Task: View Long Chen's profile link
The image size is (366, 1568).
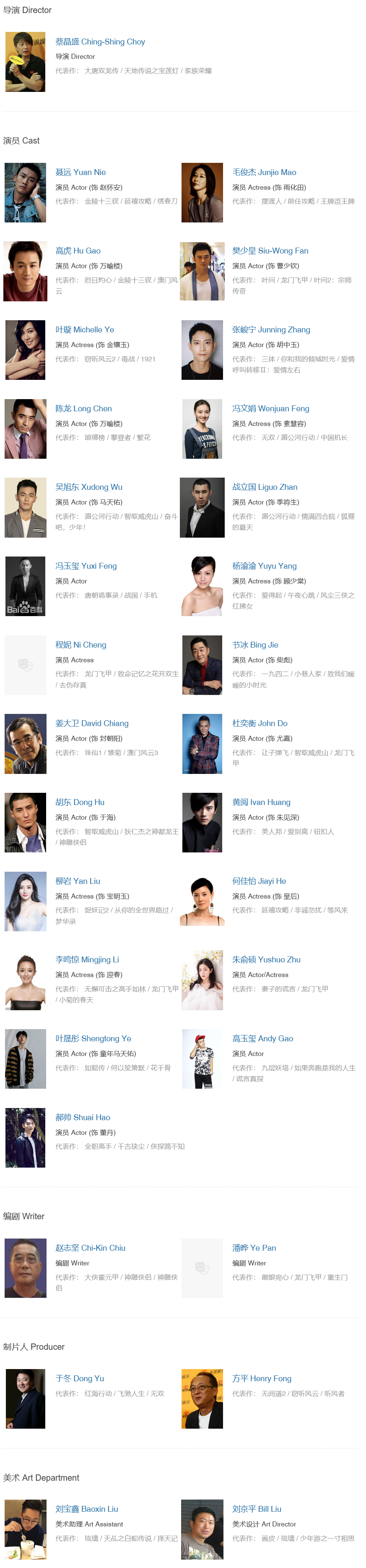Action: click(x=83, y=408)
